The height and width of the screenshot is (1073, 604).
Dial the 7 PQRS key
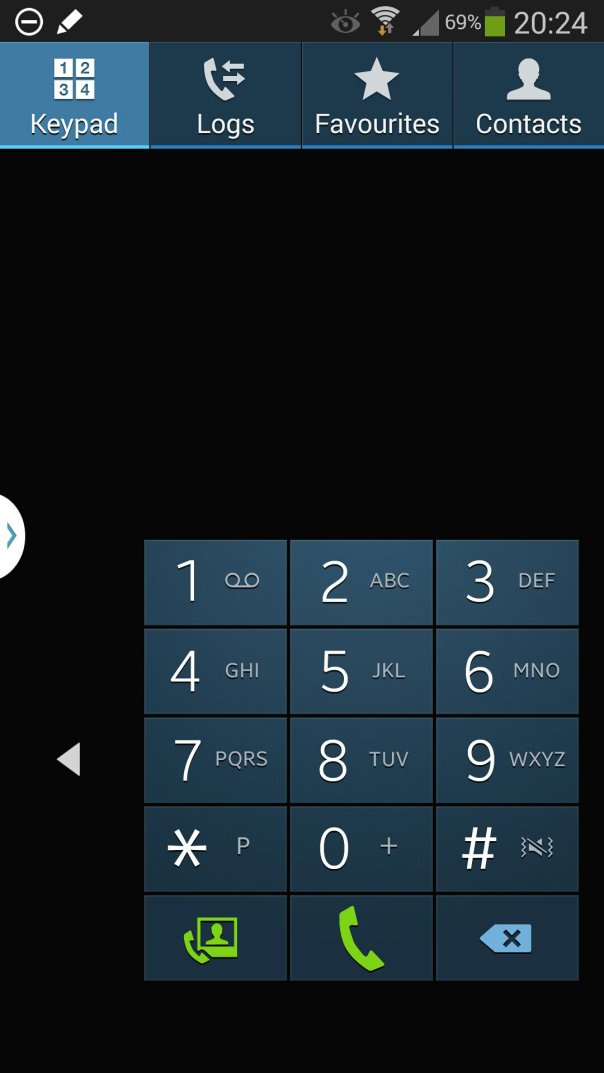tap(216, 760)
